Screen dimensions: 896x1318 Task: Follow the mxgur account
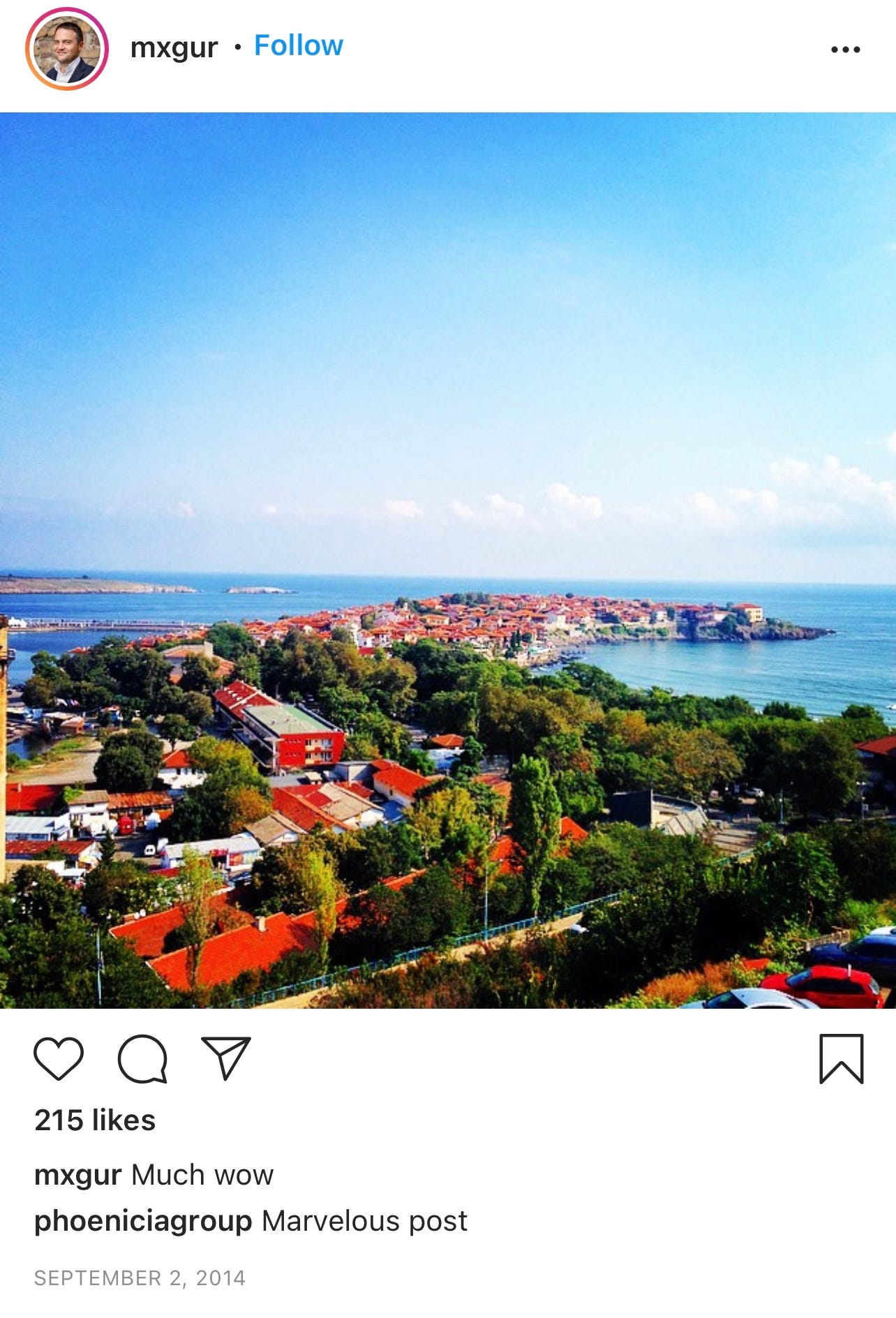(x=298, y=46)
